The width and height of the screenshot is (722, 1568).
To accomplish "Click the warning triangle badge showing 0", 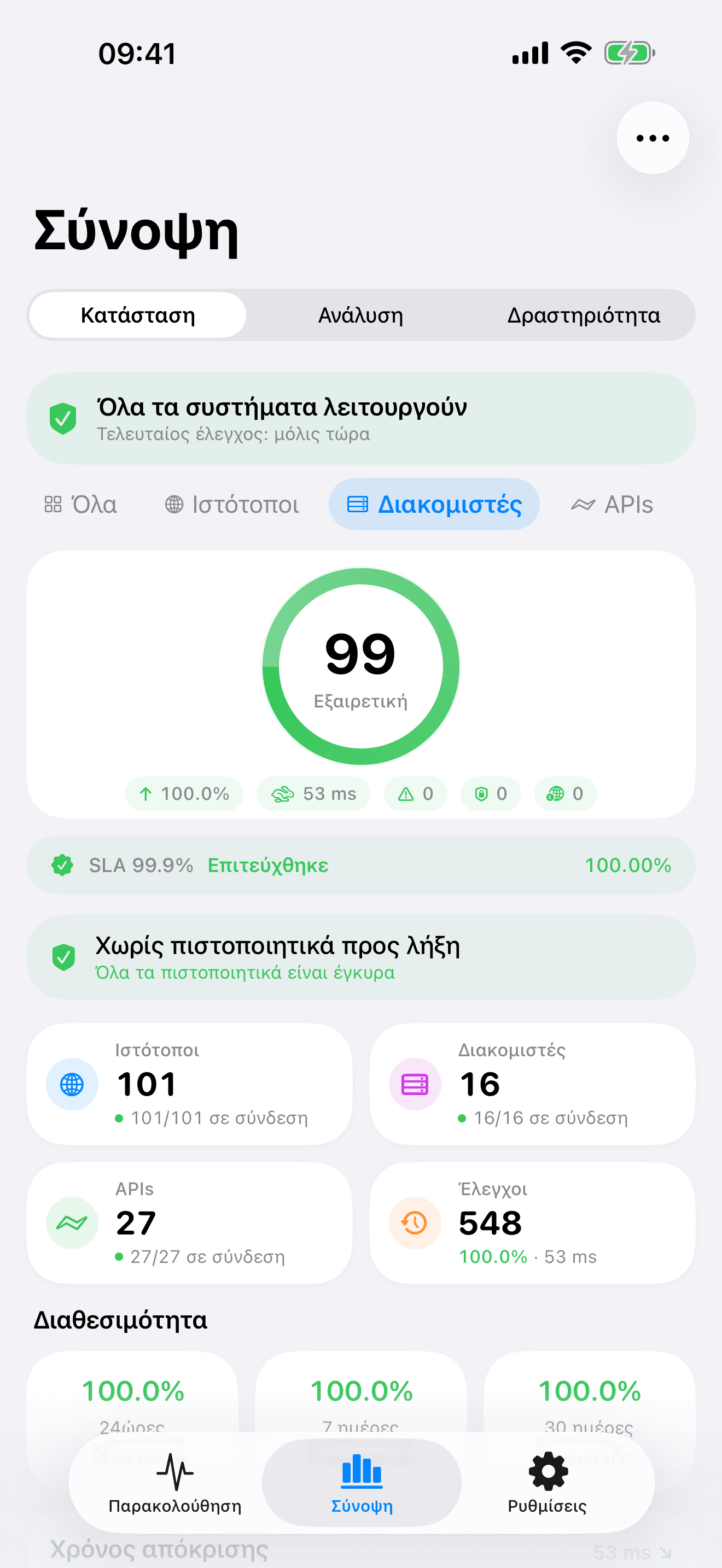I will pyautogui.click(x=402, y=793).
